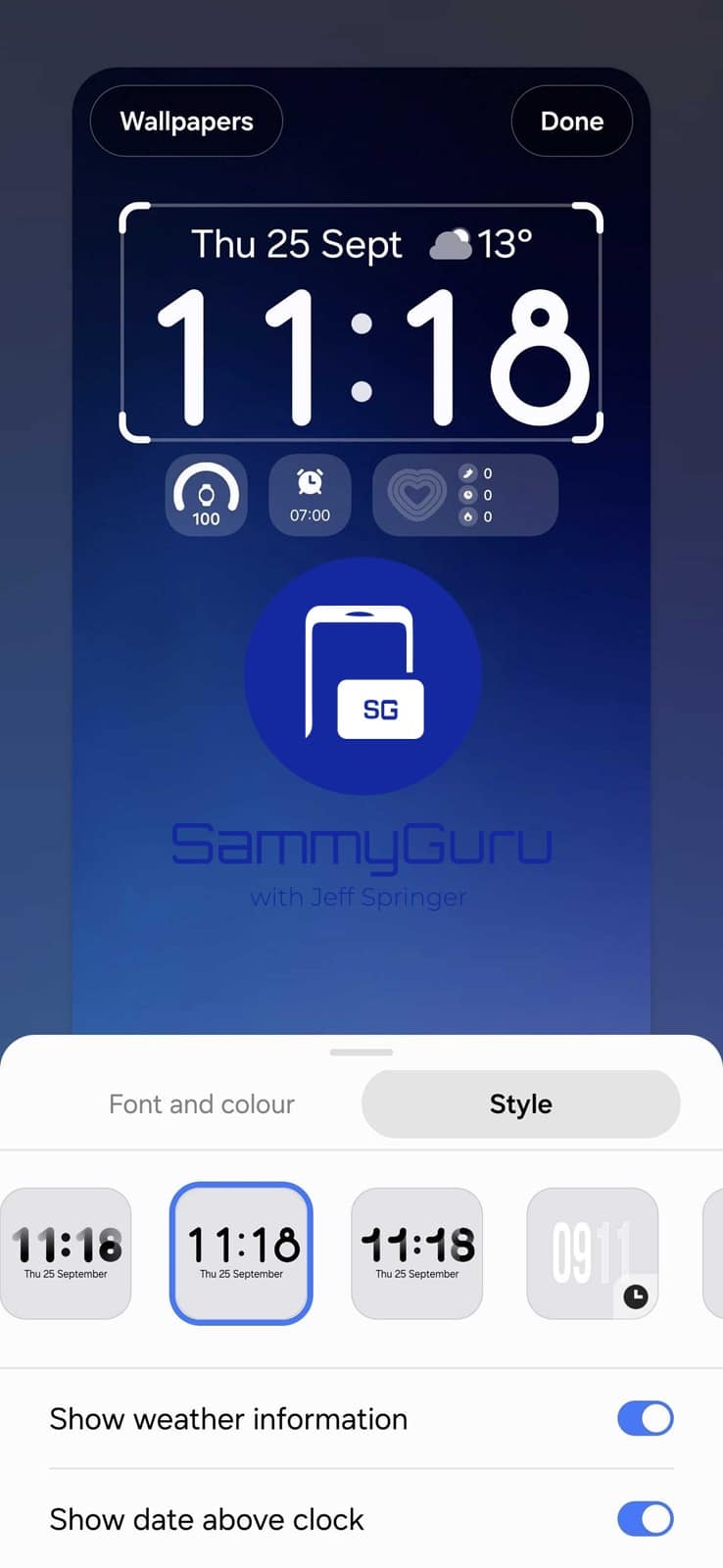This screenshot has width=723, height=1568.
Task: Choose the first bold gradient clock style
Action: [x=67, y=1253]
